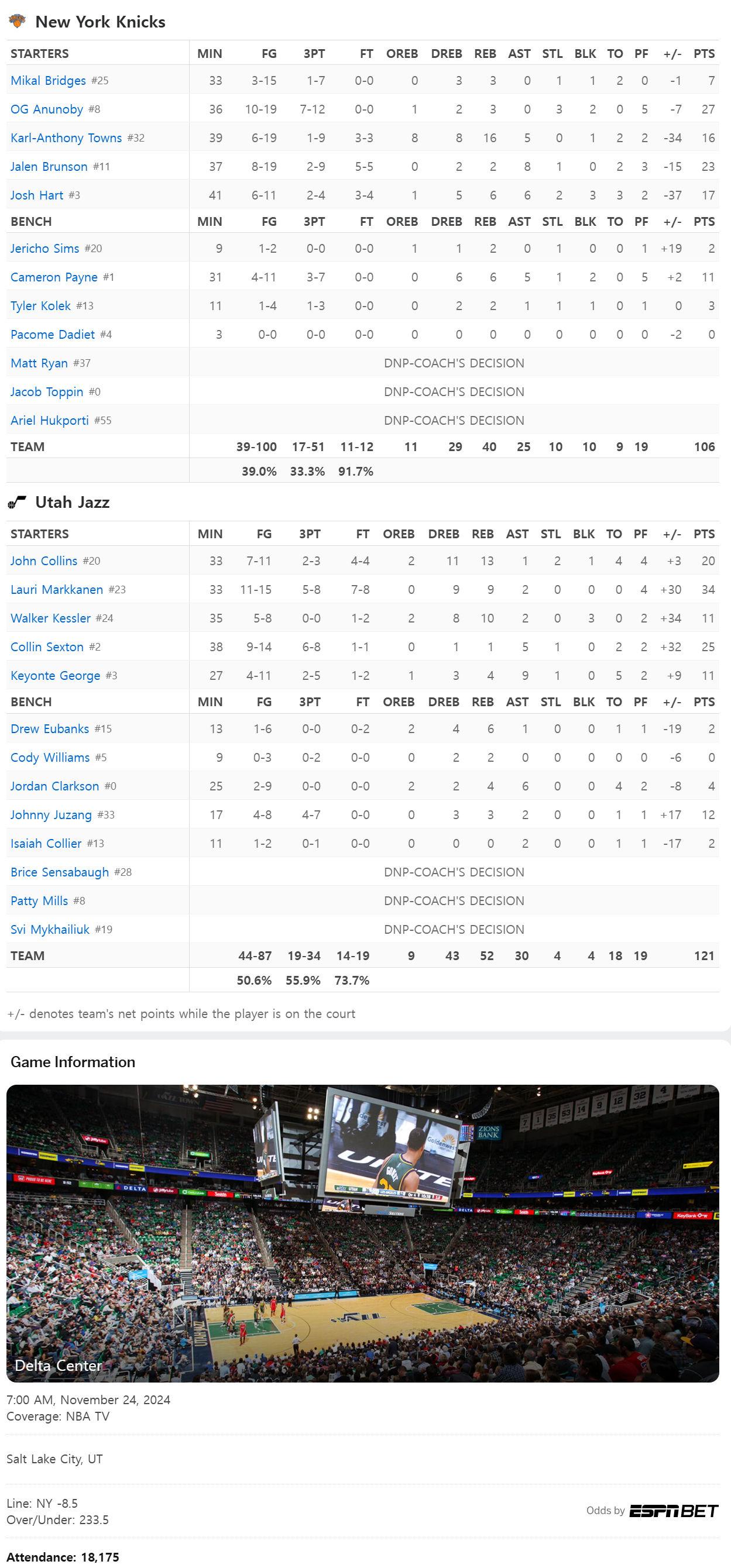
Task: View Keyonte George's player page
Action: pyautogui.click(x=56, y=675)
